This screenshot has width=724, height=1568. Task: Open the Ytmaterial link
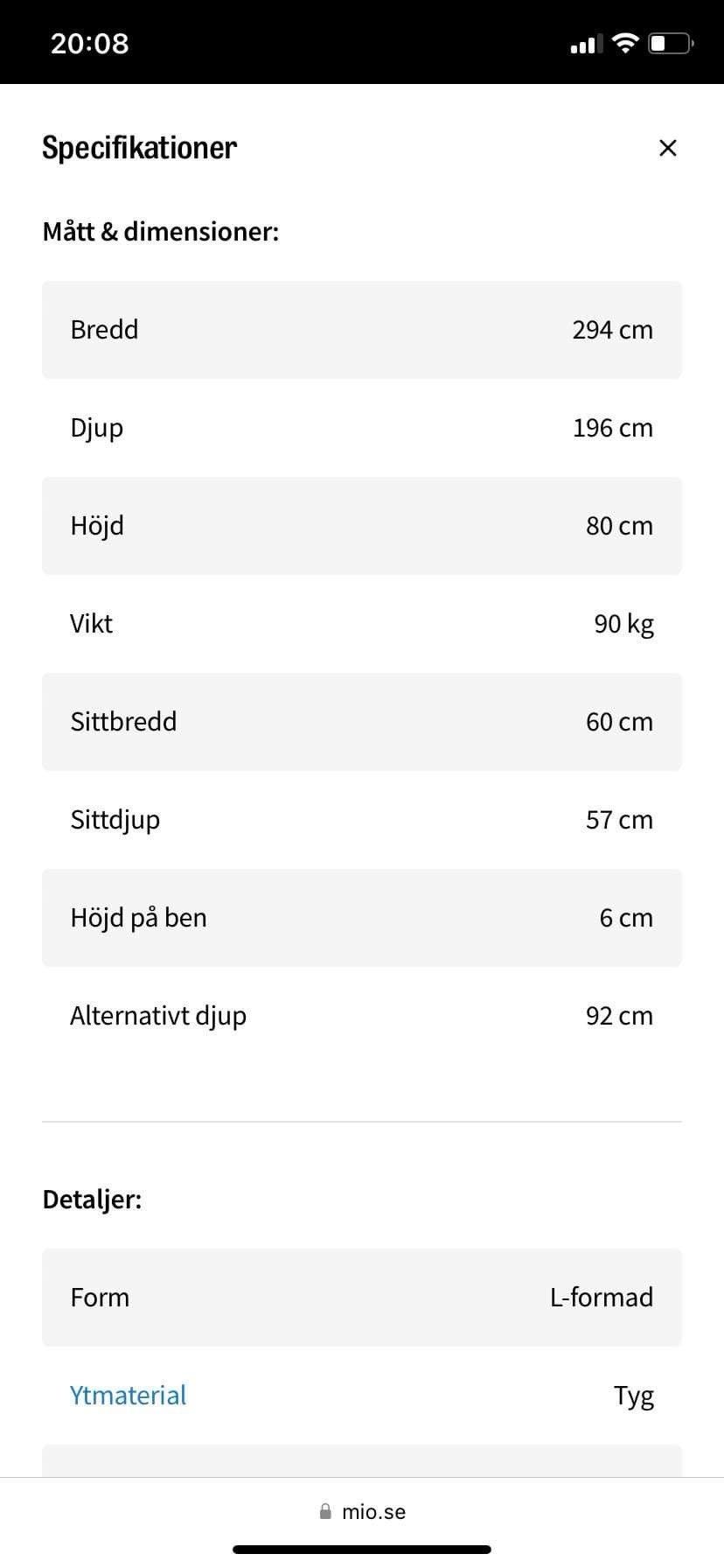128,1395
